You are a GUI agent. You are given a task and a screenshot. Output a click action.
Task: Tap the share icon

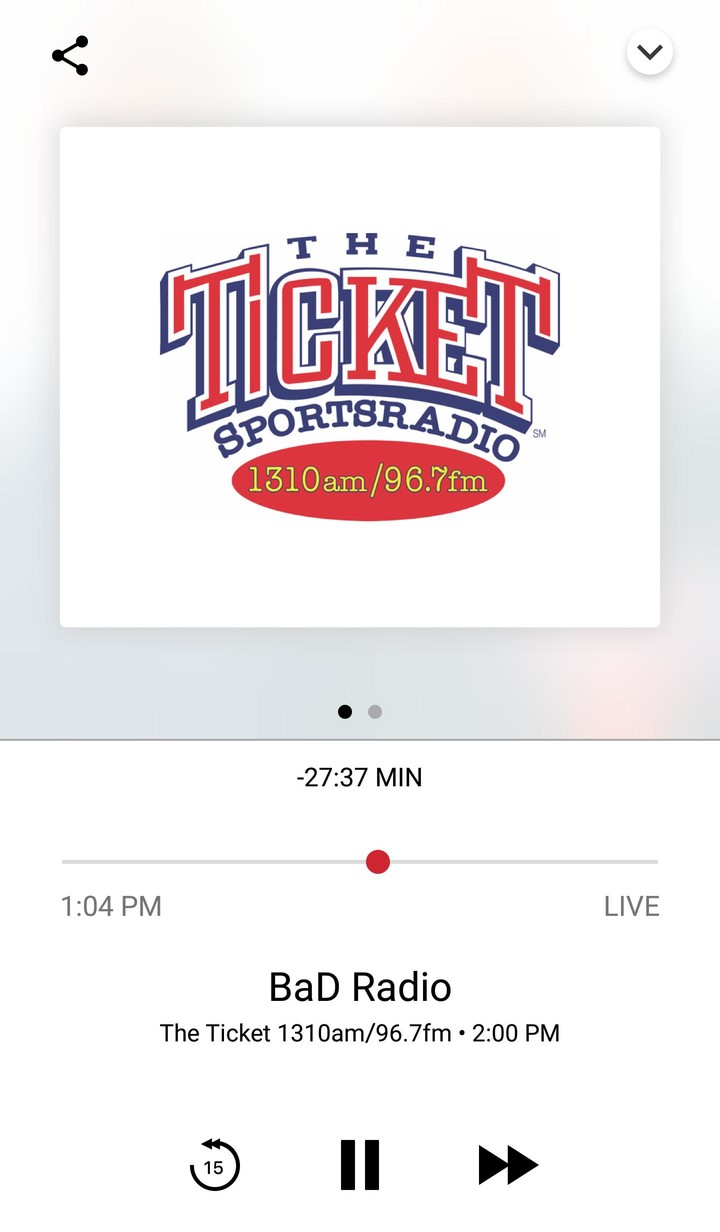69,57
